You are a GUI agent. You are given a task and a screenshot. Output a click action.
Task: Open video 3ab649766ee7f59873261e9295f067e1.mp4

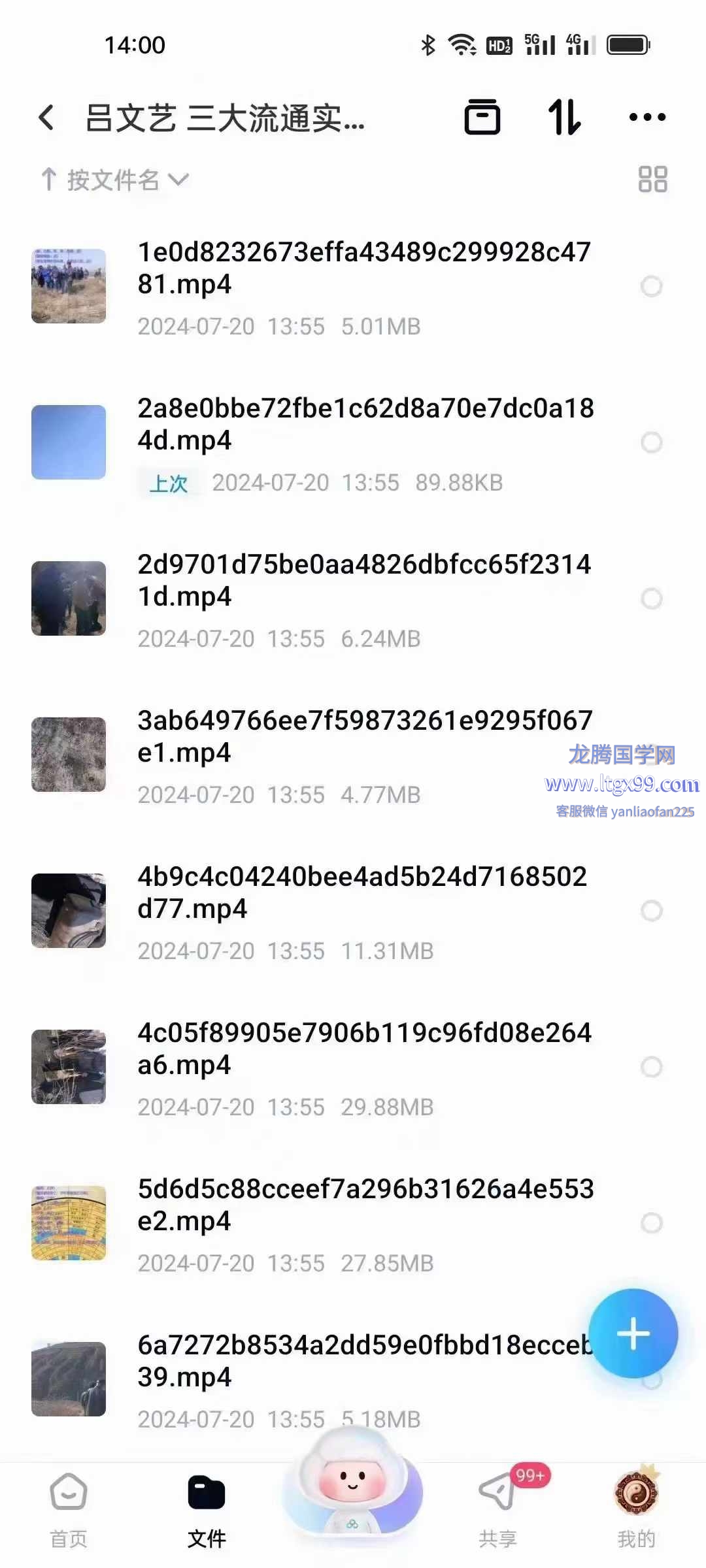point(363,736)
